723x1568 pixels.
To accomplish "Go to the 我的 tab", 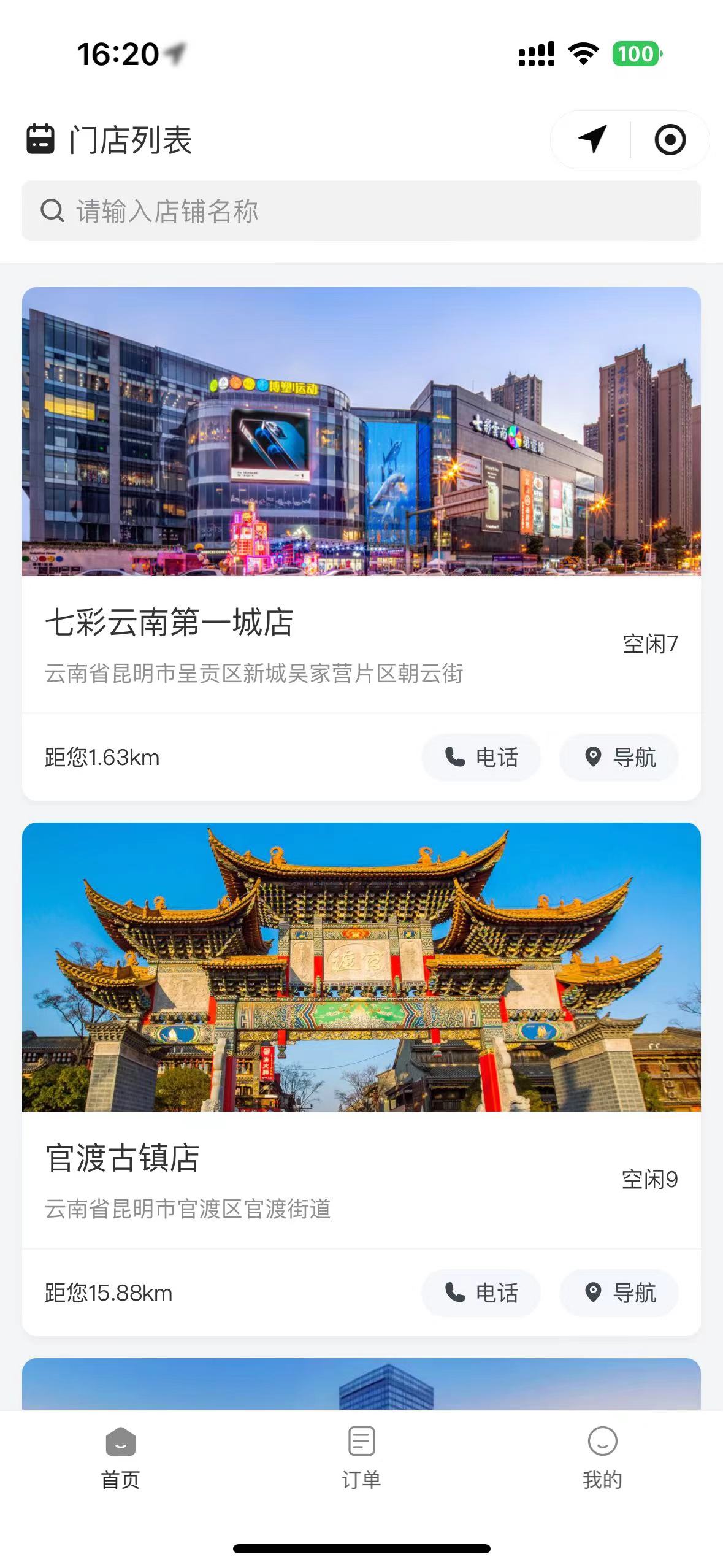I will (602, 1459).
